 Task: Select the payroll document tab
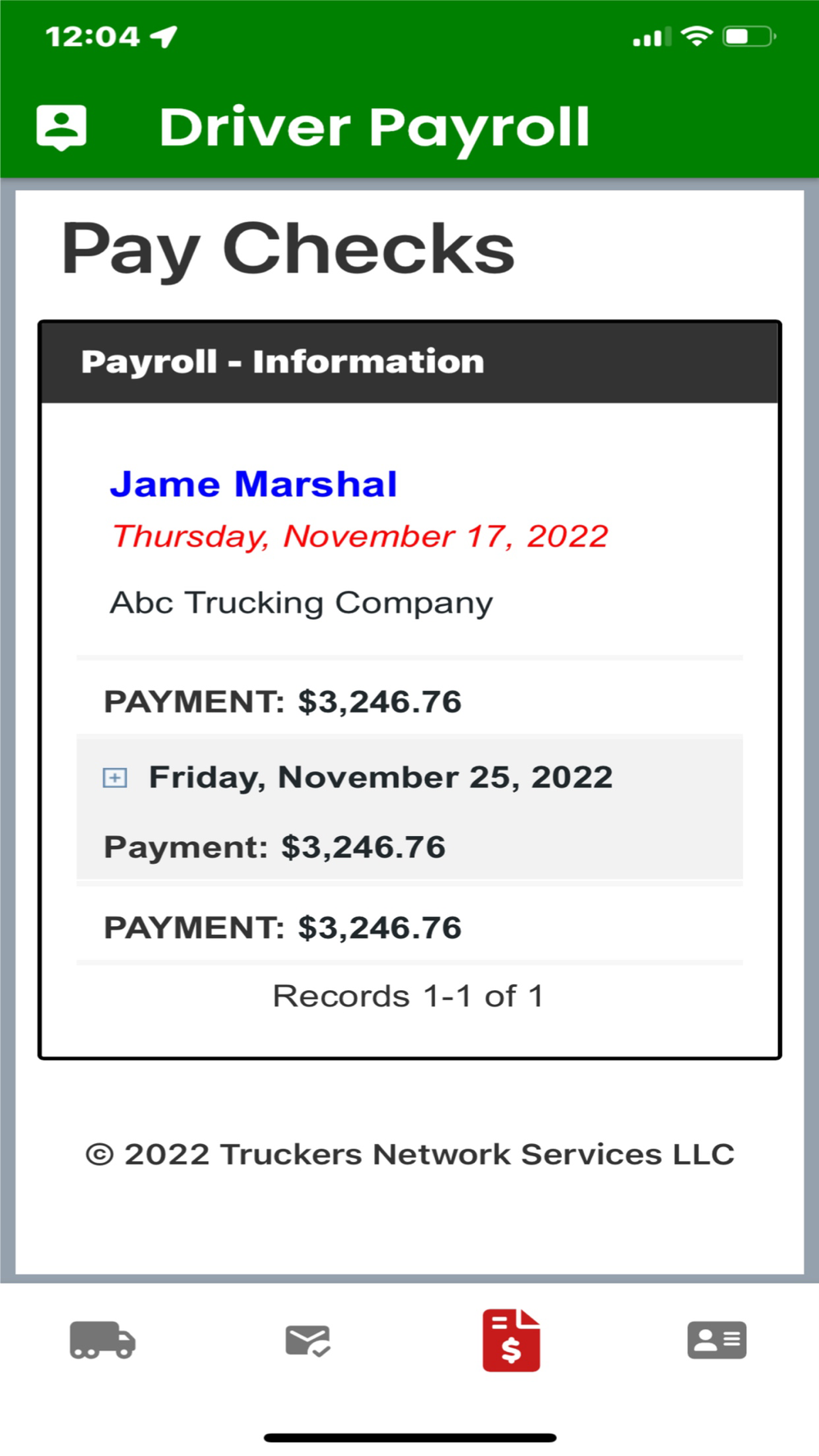(x=511, y=1341)
